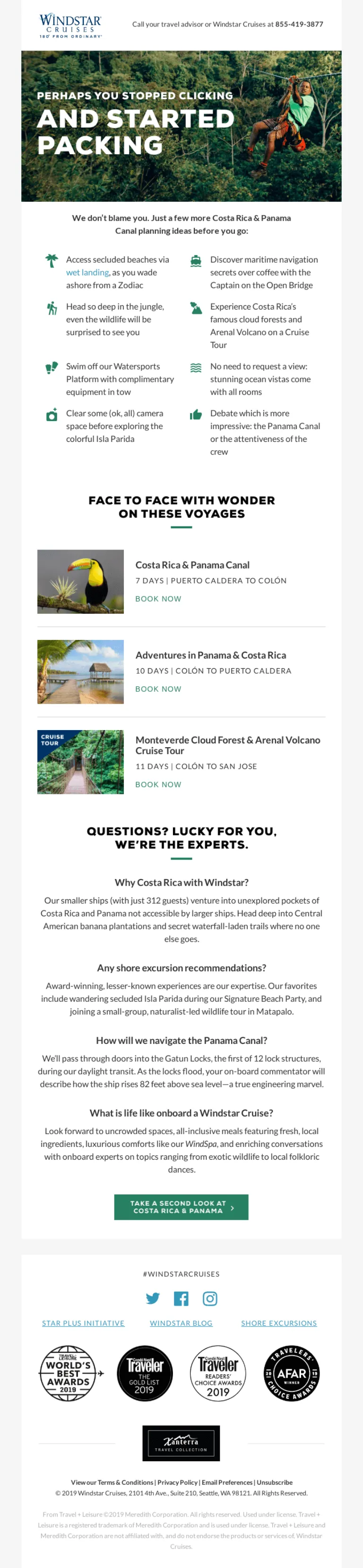View the Shore Excursions link
Screen dimensions: 363x1568
tap(279, 1323)
